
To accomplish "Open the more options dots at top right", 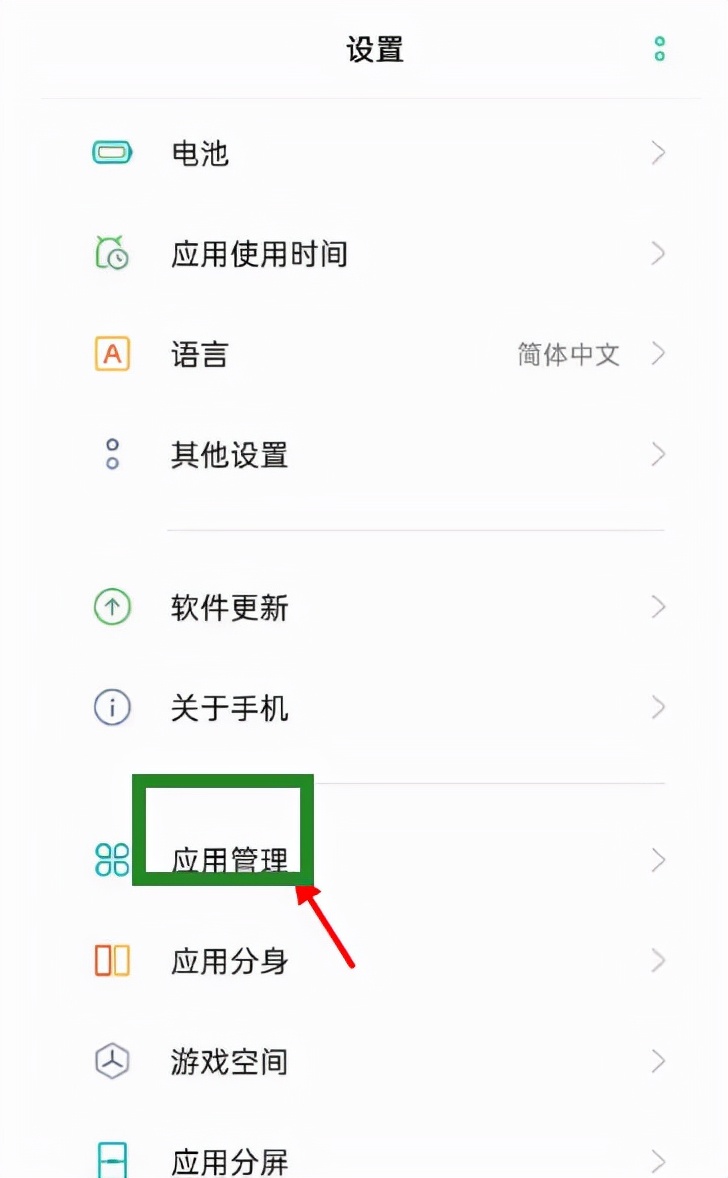I will coord(658,48).
